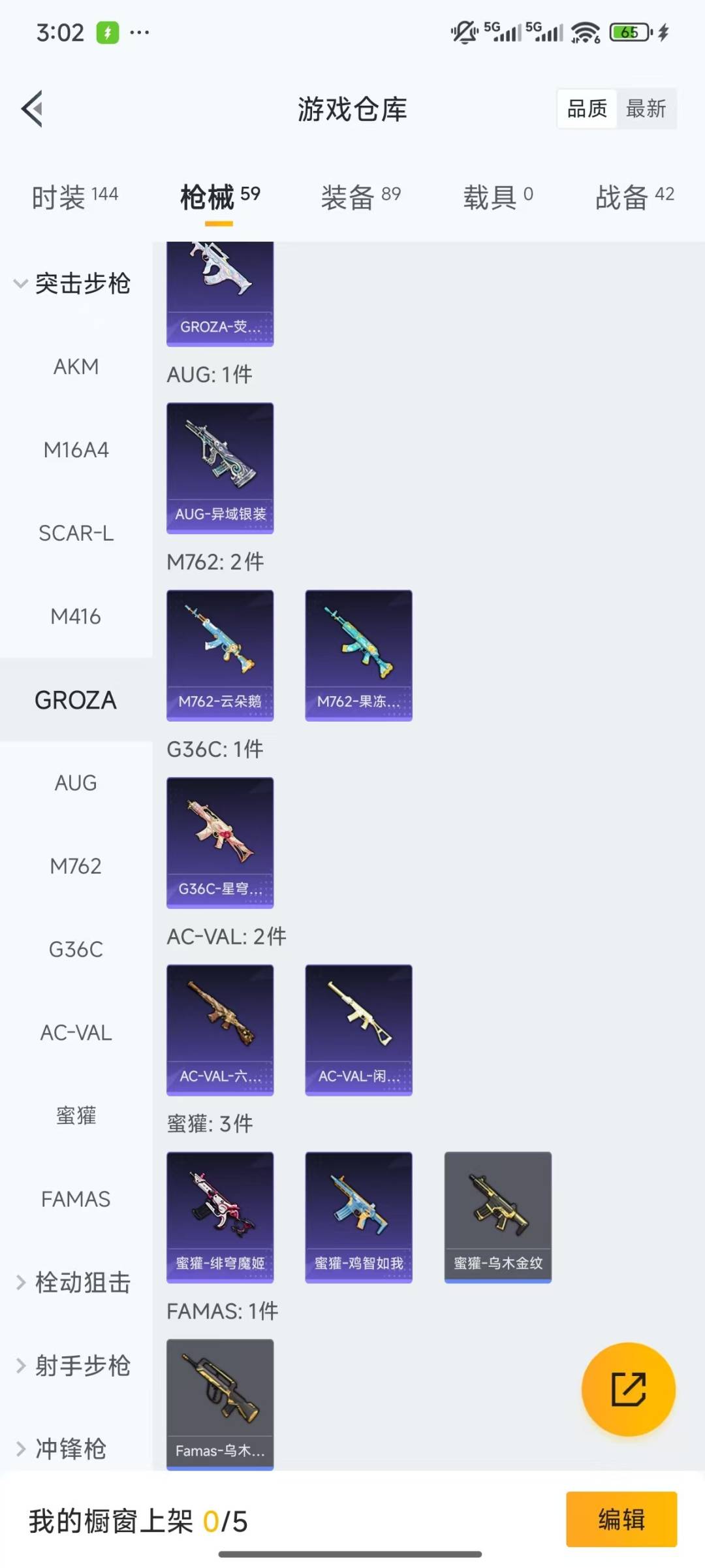Sort items by 最新
Viewport: 705px width, 1568px height.
click(x=646, y=108)
